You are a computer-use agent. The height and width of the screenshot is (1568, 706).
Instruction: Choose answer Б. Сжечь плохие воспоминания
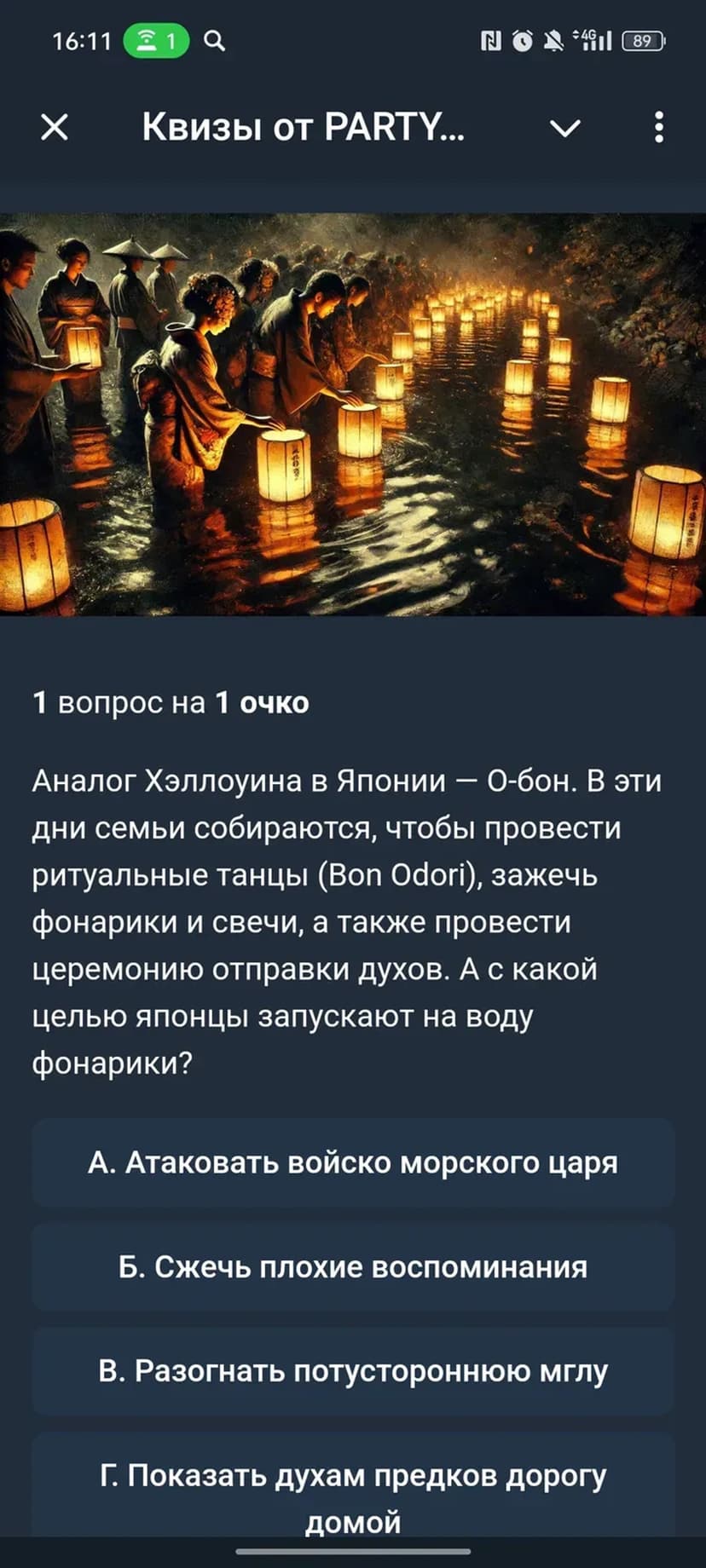(x=353, y=1267)
